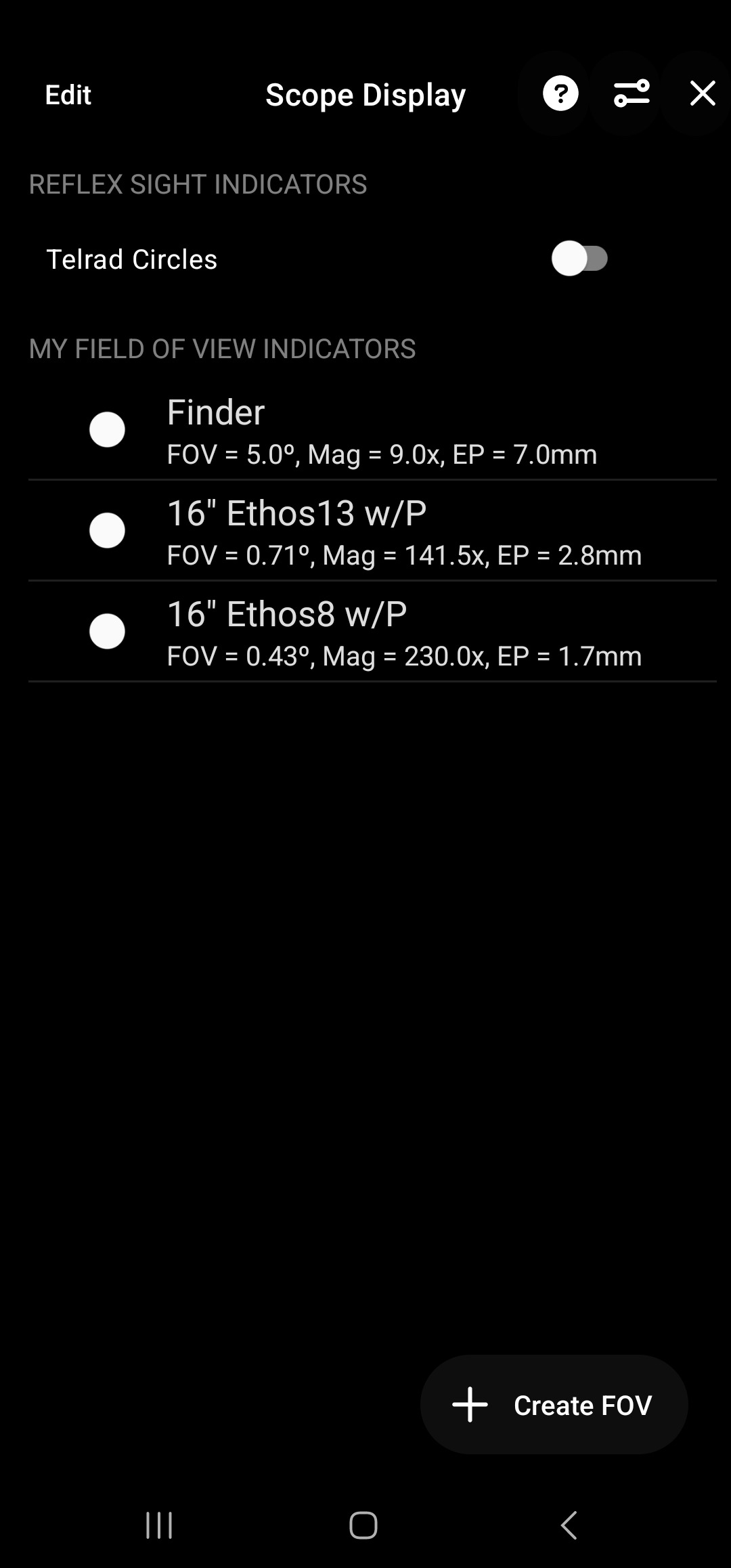Close the Scope Display screen
The height and width of the screenshot is (1568, 731).
coord(703,93)
